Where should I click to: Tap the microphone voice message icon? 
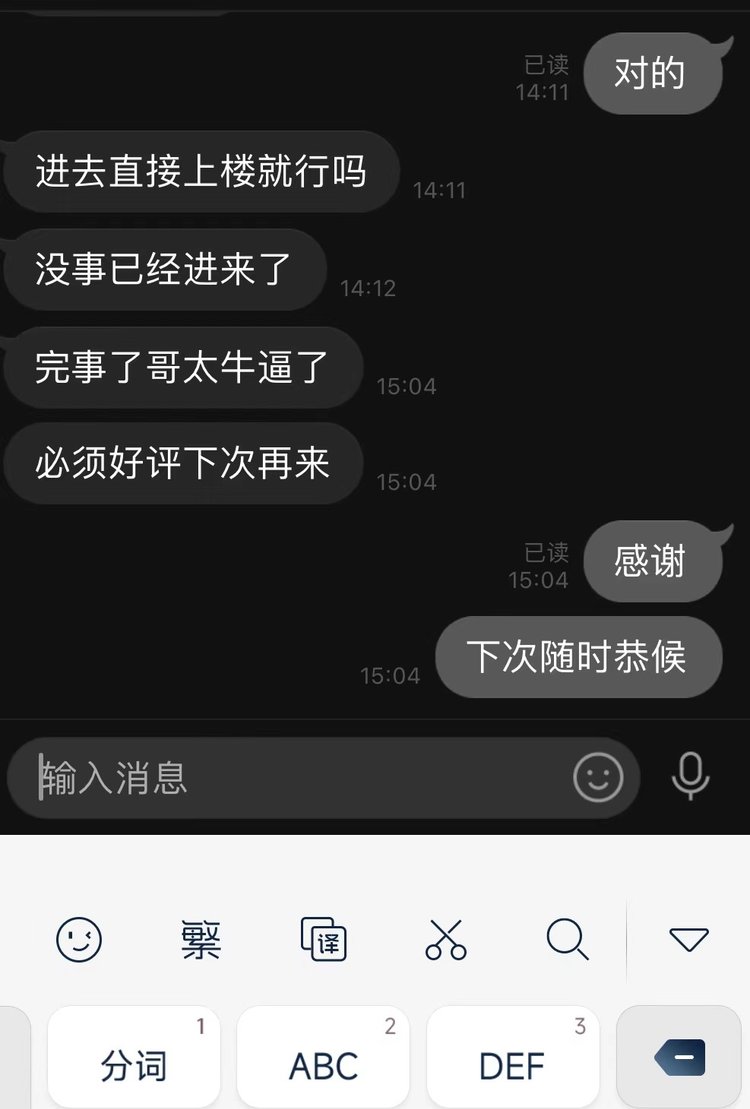[x=690, y=776]
